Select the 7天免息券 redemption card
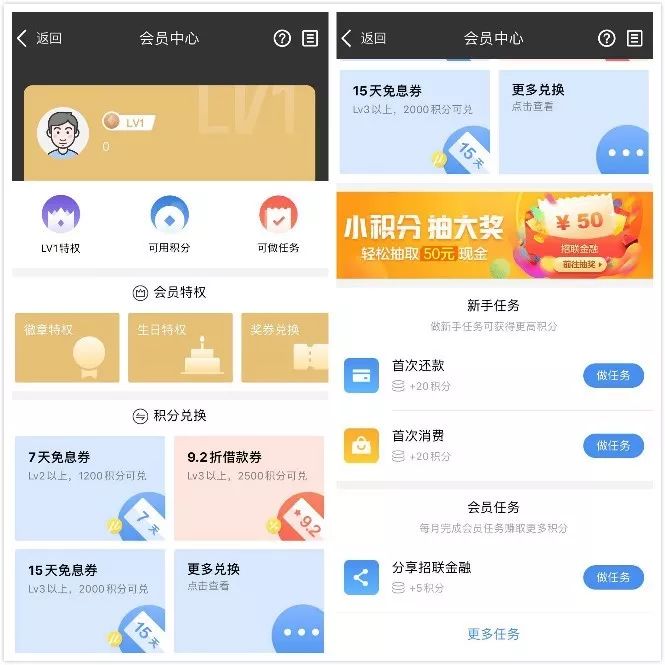 pyautogui.click(x=90, y=488)
